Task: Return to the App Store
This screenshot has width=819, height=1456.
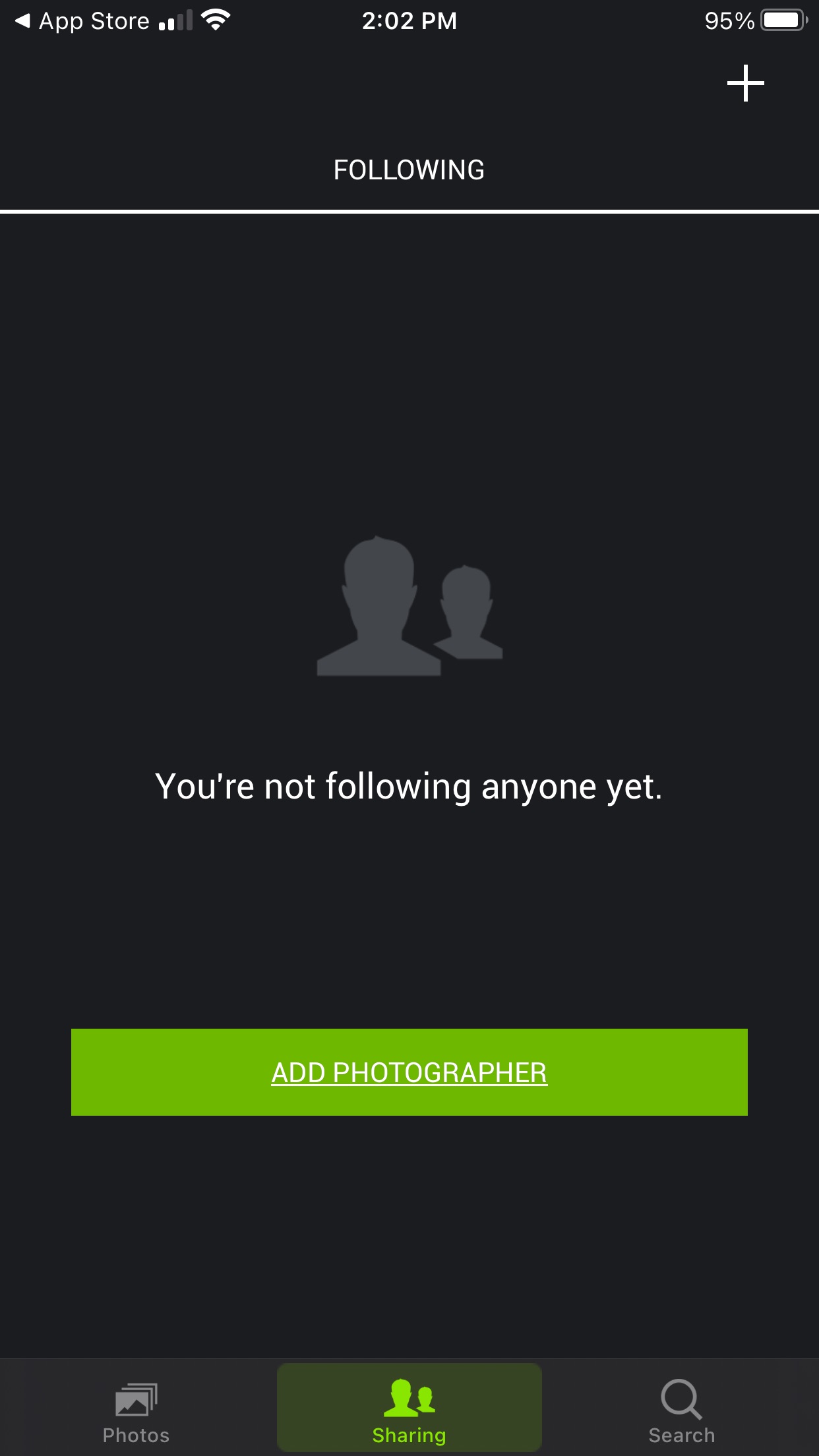Action: [82, 21]
